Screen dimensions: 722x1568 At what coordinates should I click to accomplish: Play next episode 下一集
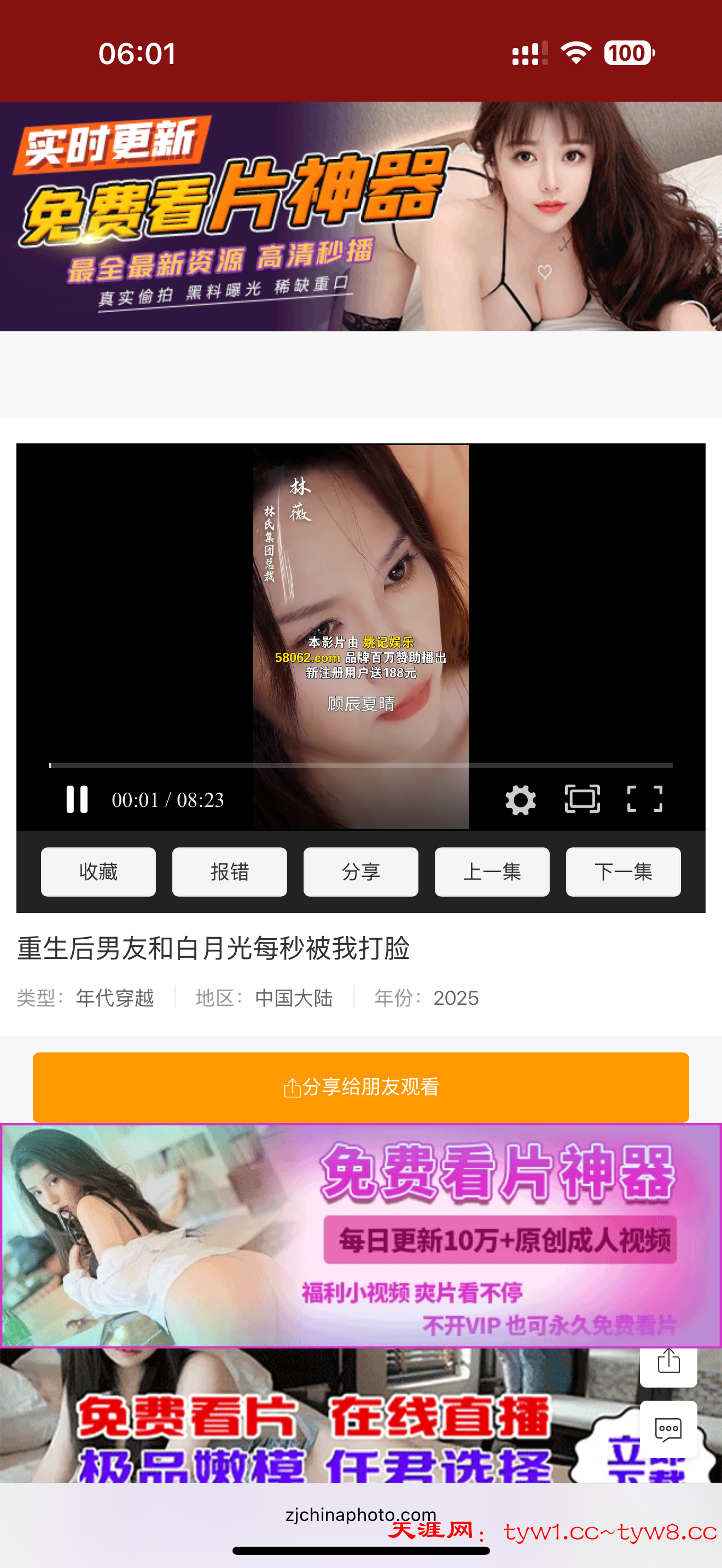coord(623,871)
